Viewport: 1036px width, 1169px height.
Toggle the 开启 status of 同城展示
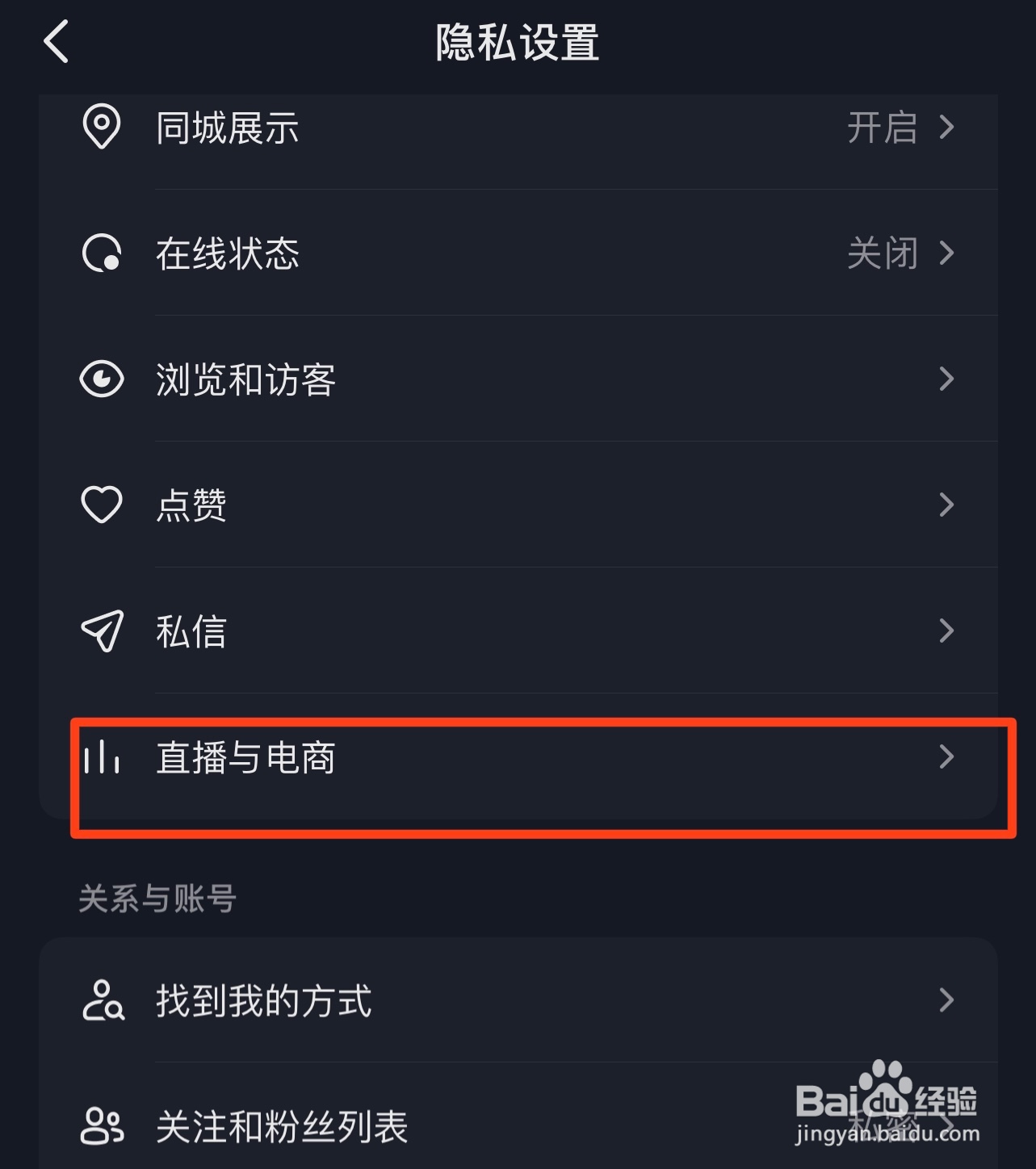coord(883,128)
